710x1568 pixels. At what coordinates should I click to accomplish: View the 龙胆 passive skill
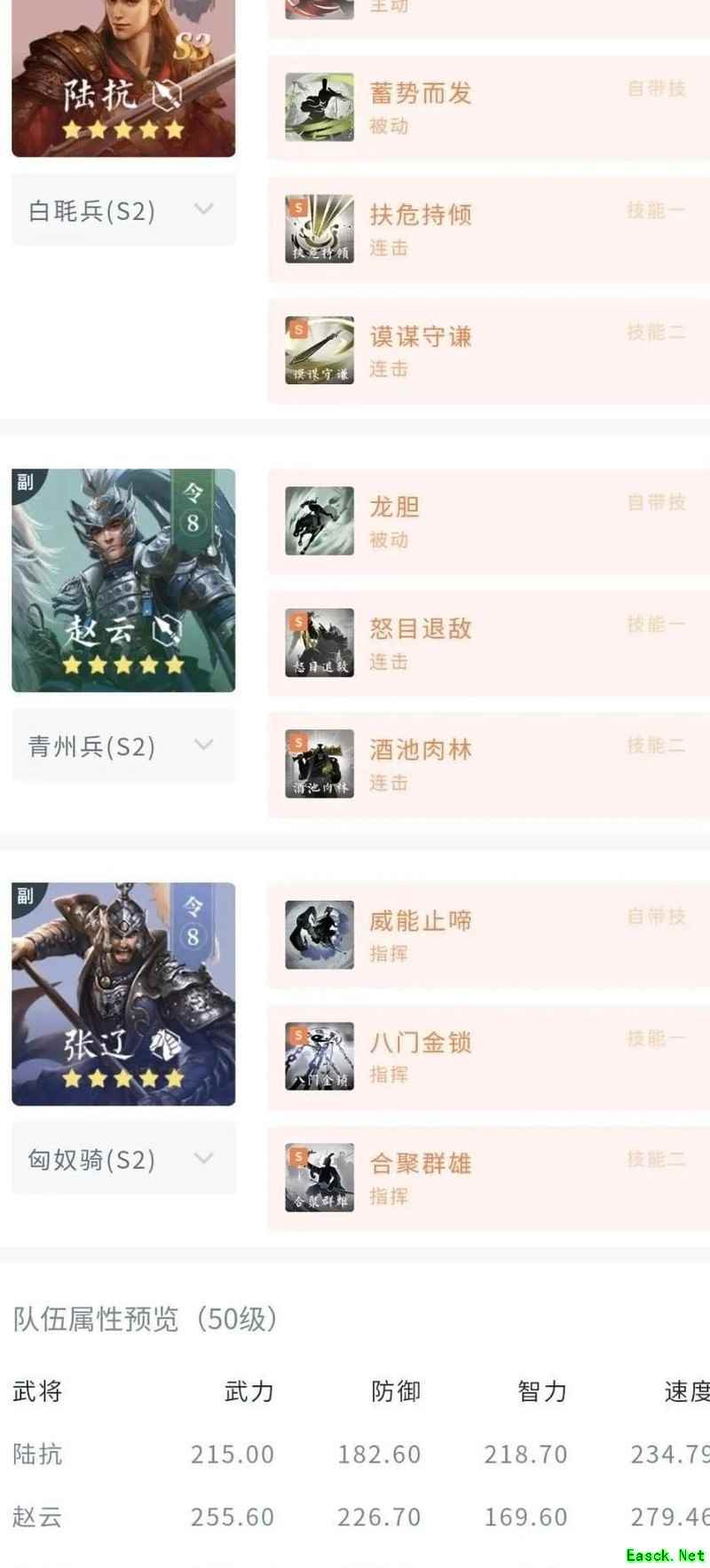click(488, 521)
